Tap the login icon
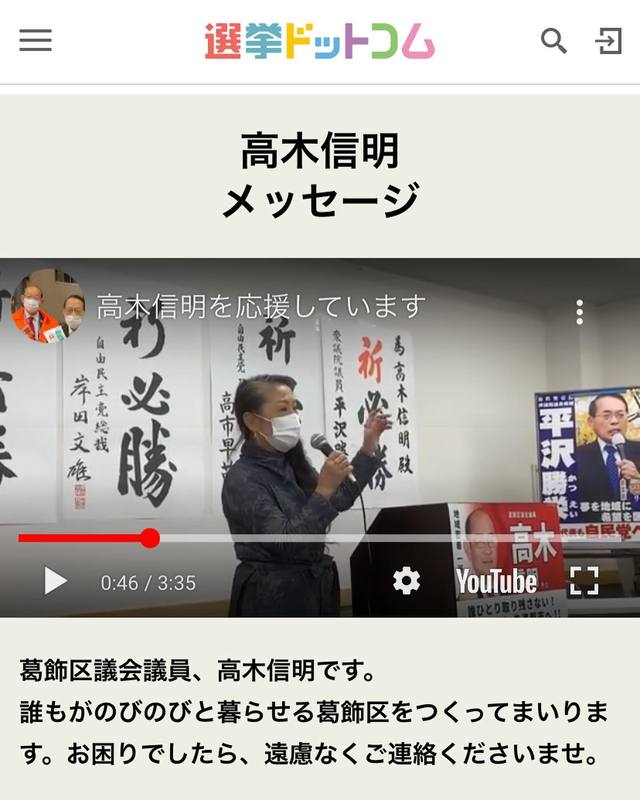The height and width of the screenshot is (800, 640). coord(608,41)
